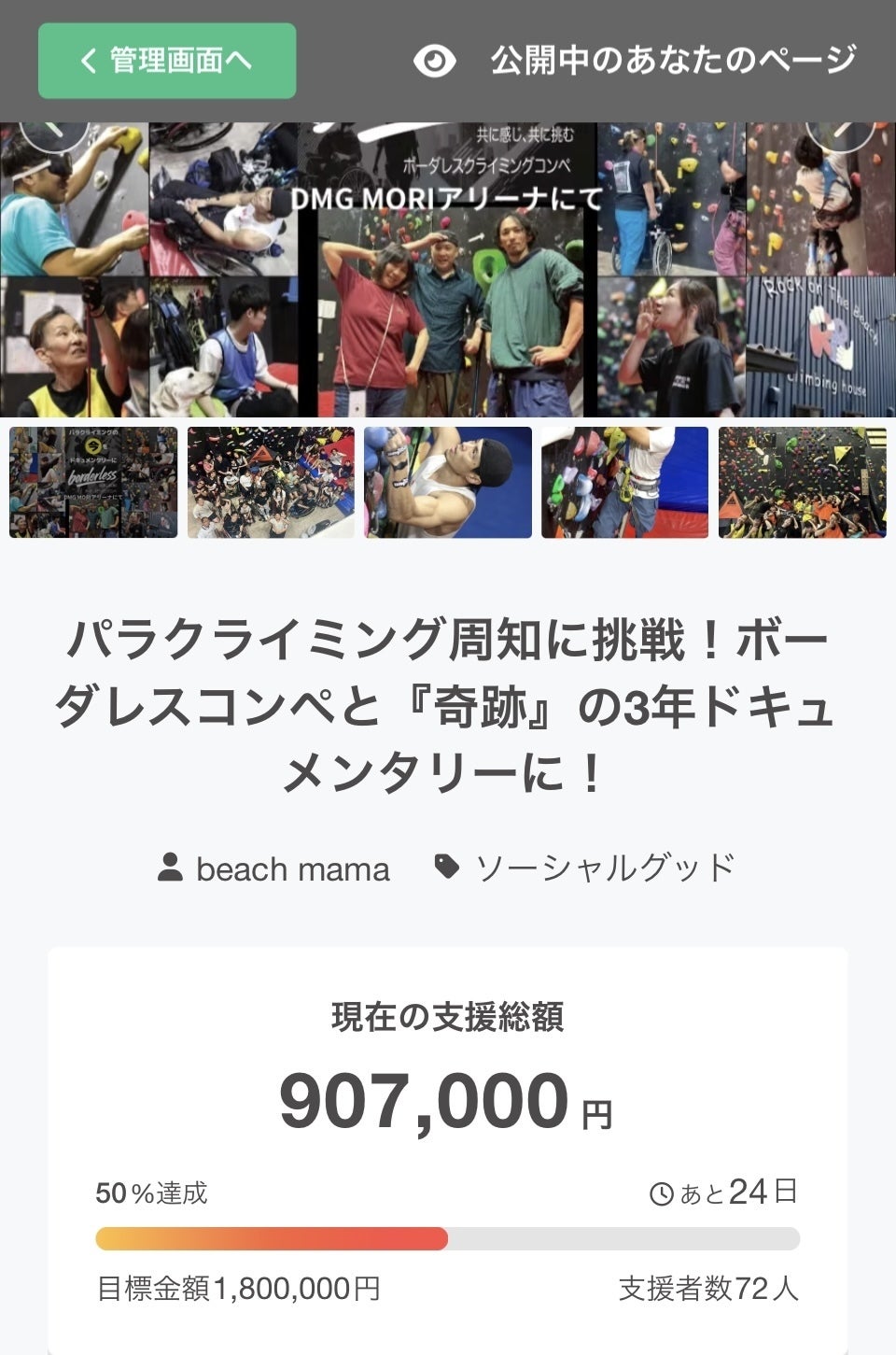Screen dimensions: 896x1355
Task: Show the group below climbing wall thumbnail
Action: [802, 483]
